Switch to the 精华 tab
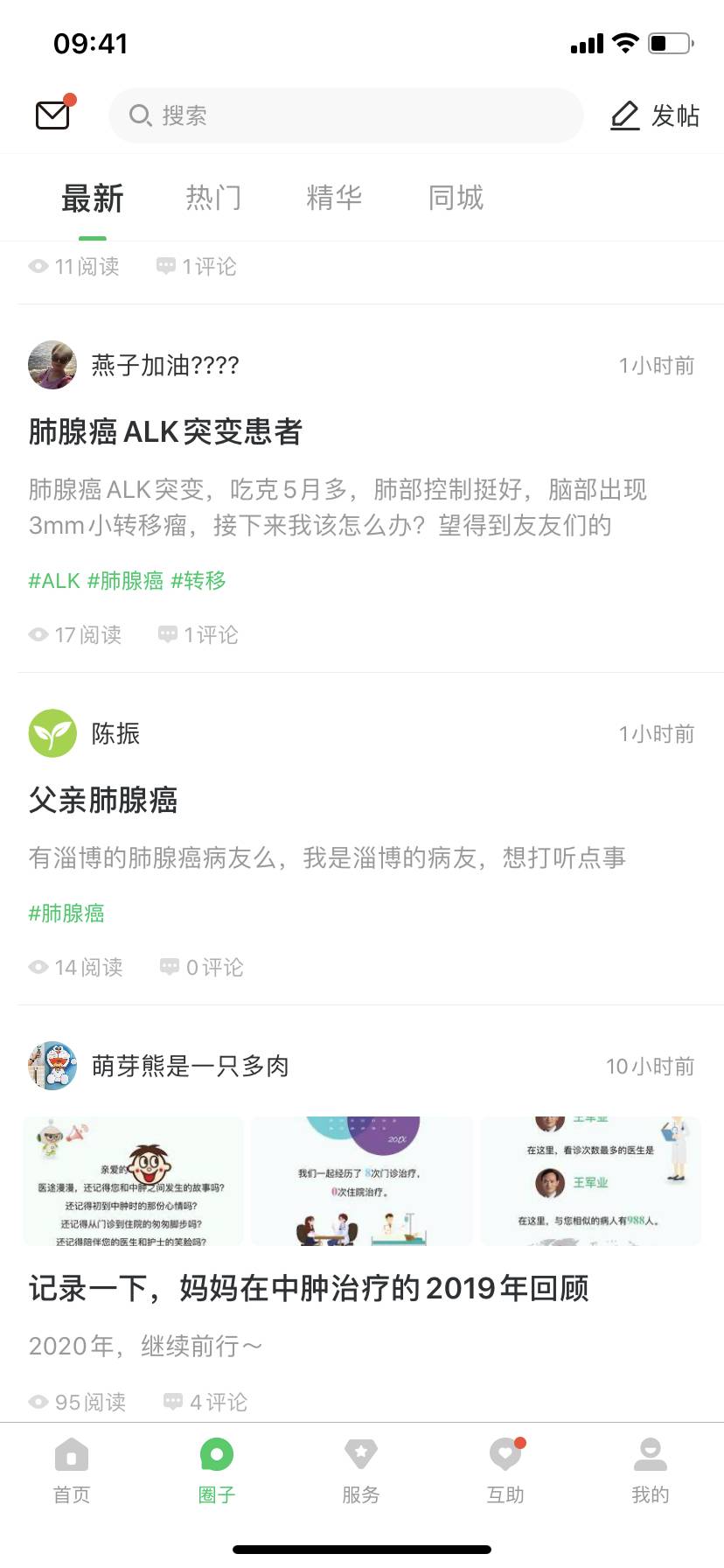 coord(334,199)
